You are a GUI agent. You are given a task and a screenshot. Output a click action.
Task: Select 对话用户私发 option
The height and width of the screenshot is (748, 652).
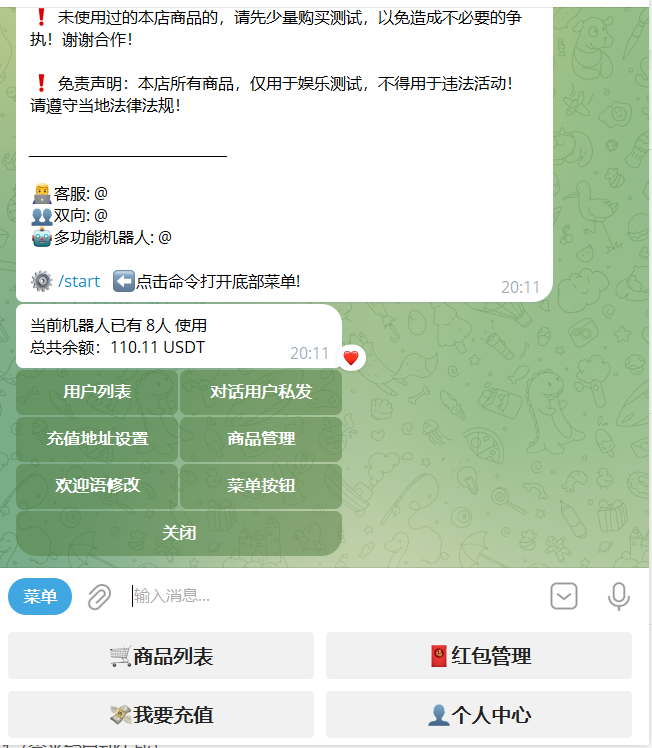(261, 392)
